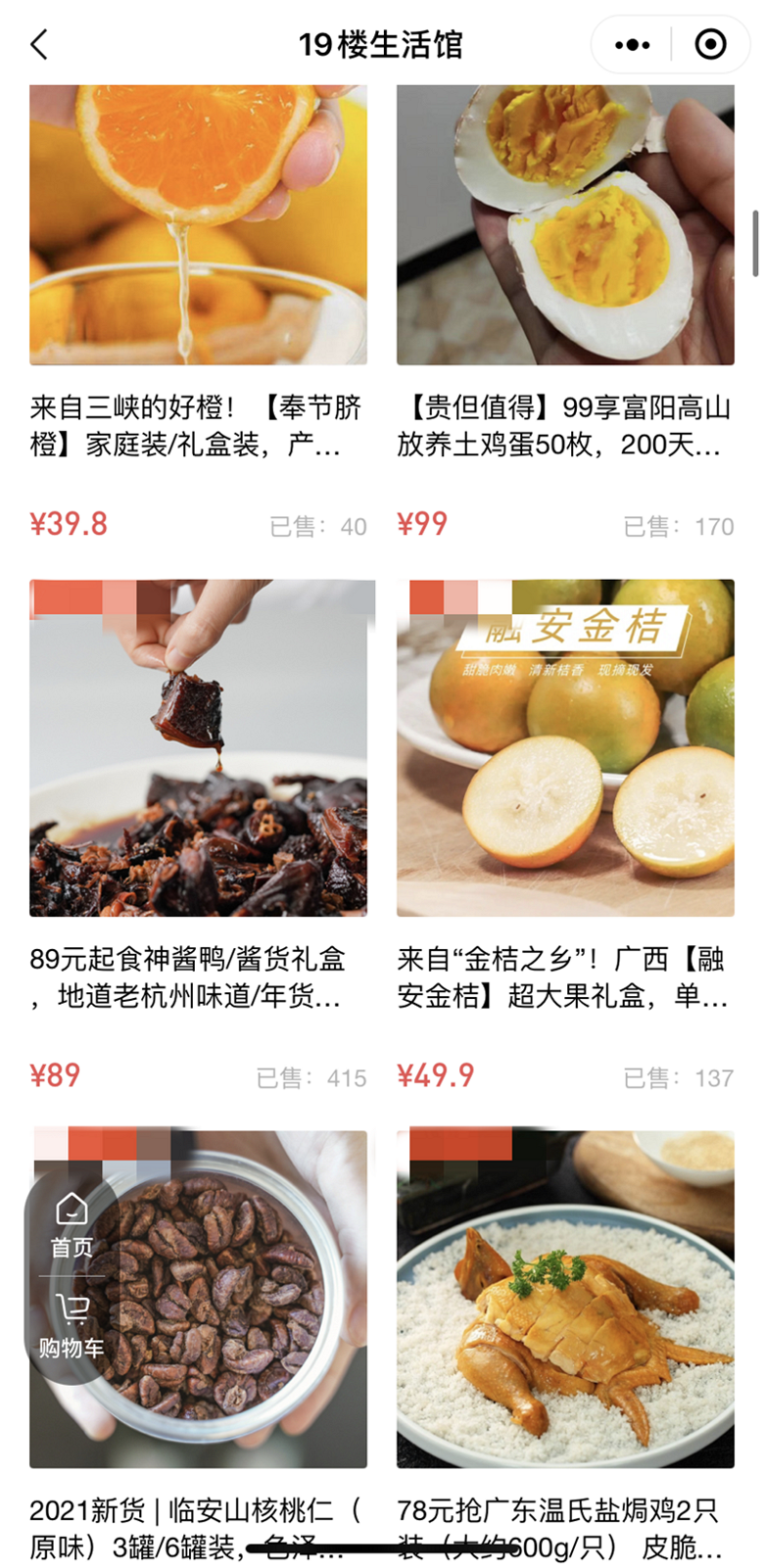This screenshot has height=1568, width=764.
Task: Open the mini program overflow menu
Action: tap(632, 45)
